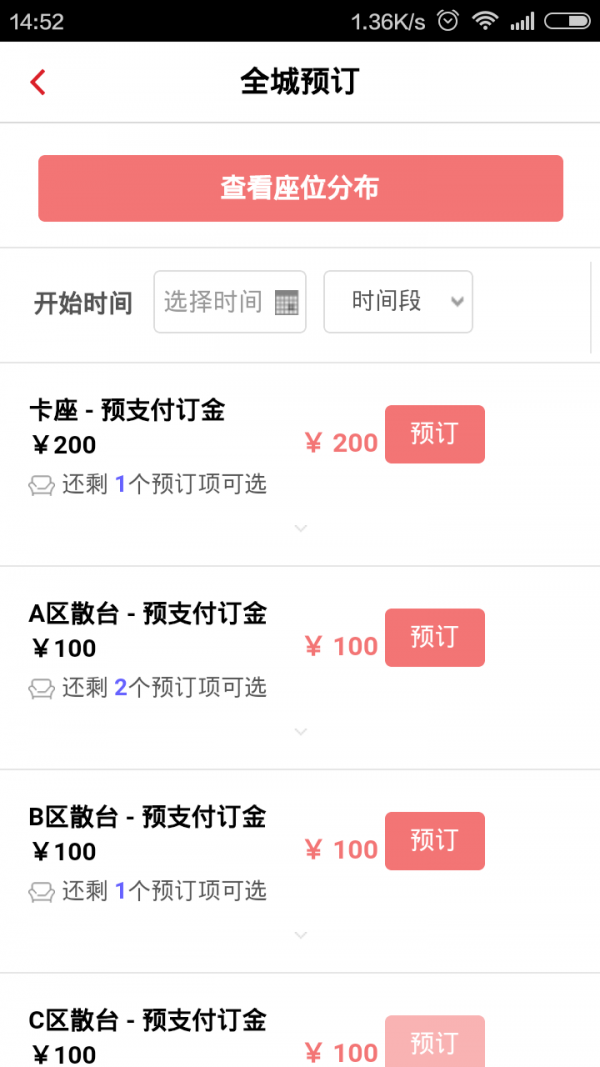Tap 预订 for A区散台
Viewport: 600px width, 1067px height.
coord(435,638)
